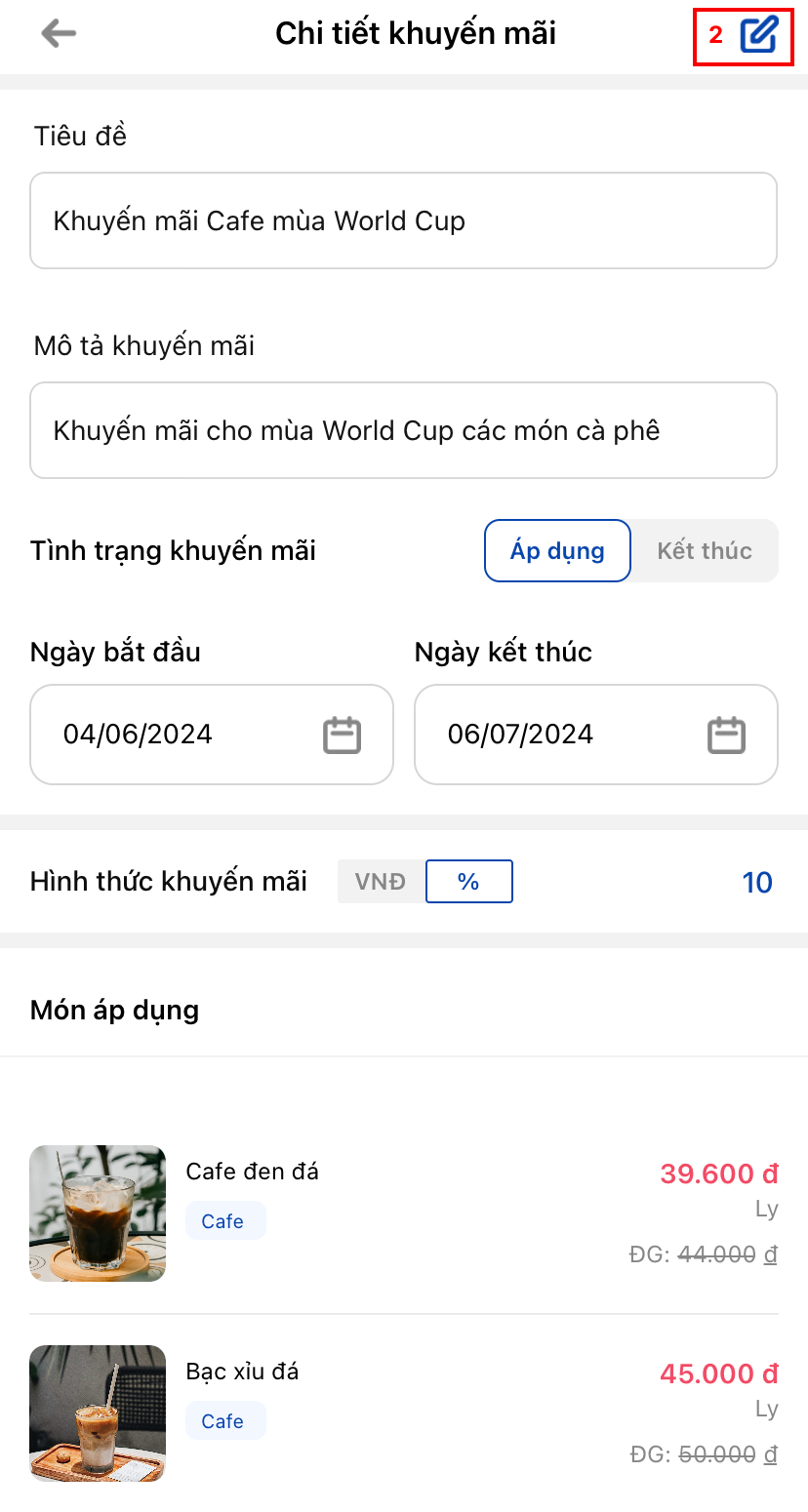Select the Áp dụng status

(557, 551)
